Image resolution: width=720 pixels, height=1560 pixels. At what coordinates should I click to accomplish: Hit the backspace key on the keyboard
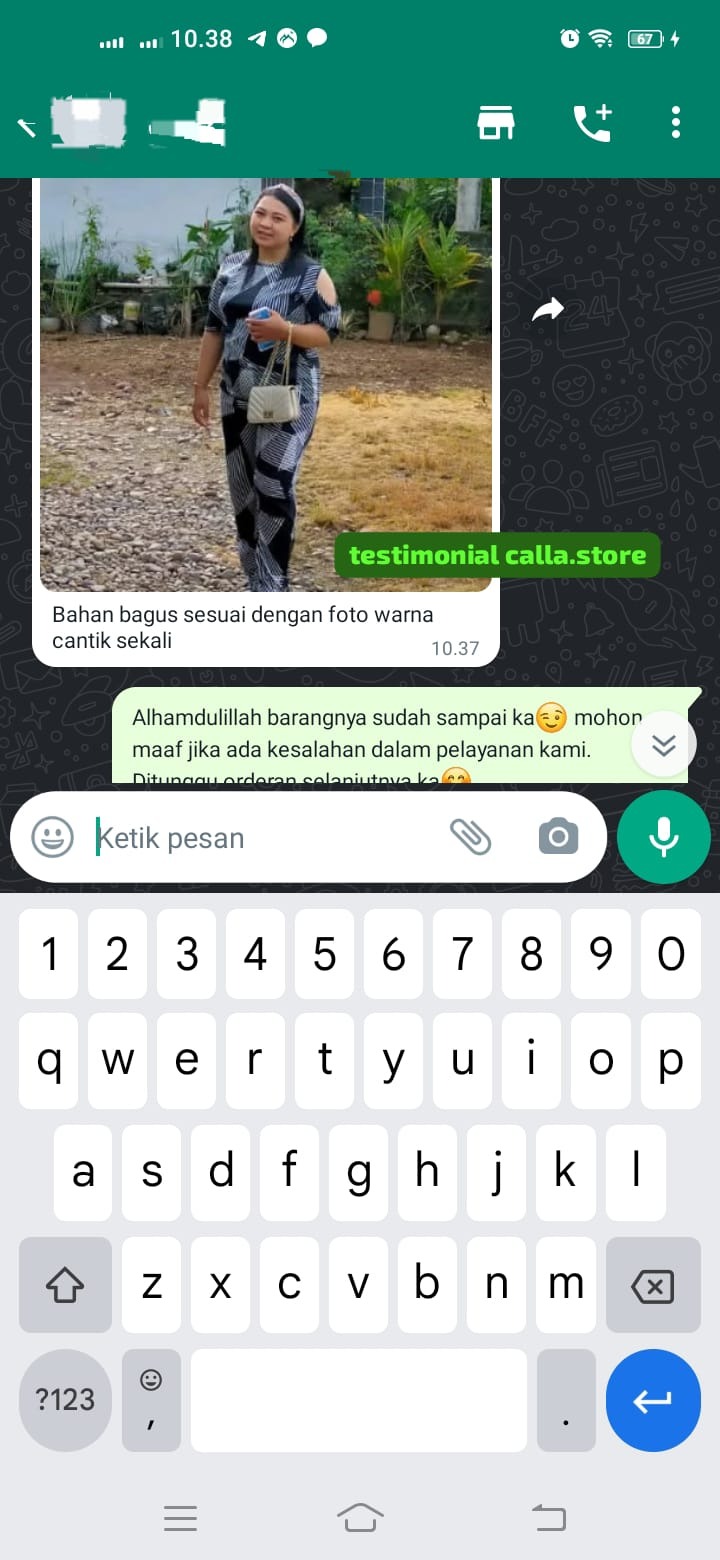653,1285
